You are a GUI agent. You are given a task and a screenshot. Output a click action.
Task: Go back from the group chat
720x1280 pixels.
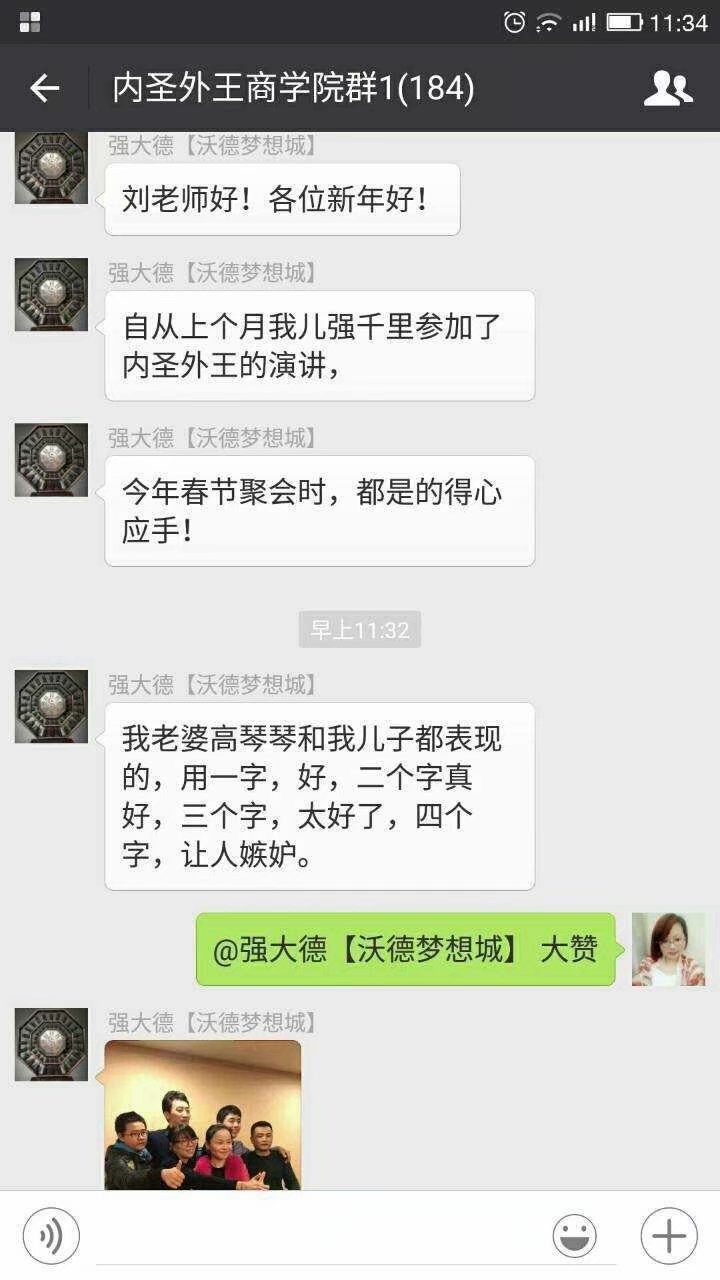(44, 89)
